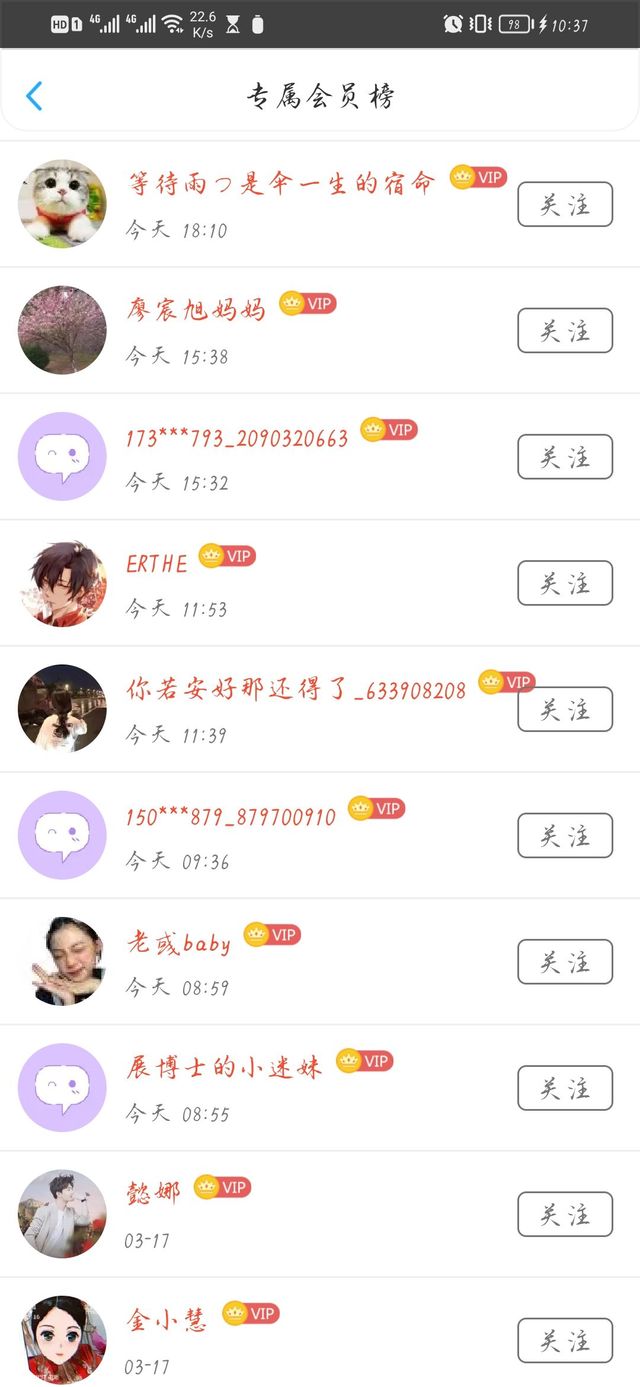
Task: Tap 关注 beside ERTHE
Action: click(564, 583)
